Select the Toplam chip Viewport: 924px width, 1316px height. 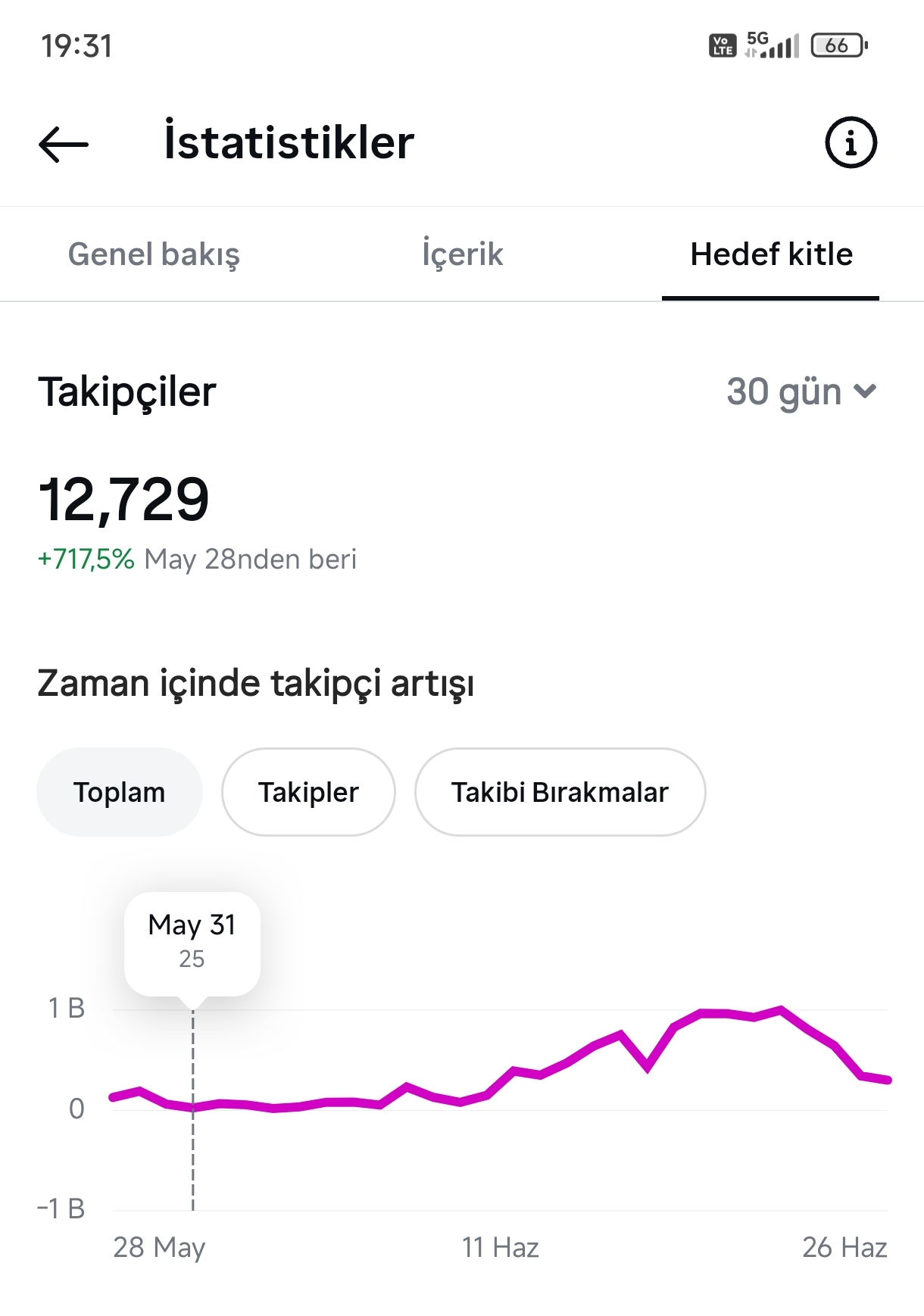point(120,792)
